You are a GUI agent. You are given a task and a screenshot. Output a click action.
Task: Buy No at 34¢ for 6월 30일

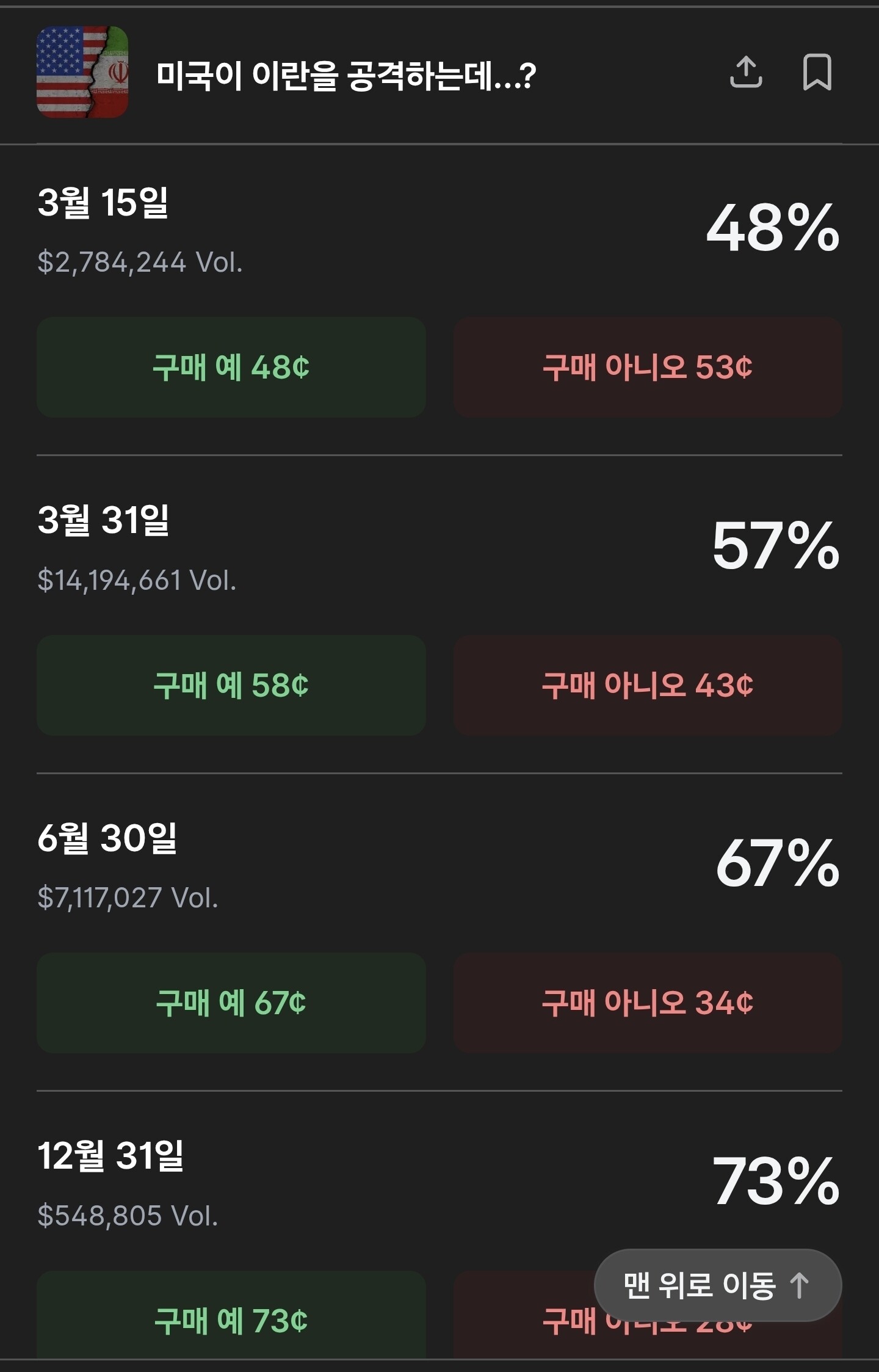click(647, 1003)
